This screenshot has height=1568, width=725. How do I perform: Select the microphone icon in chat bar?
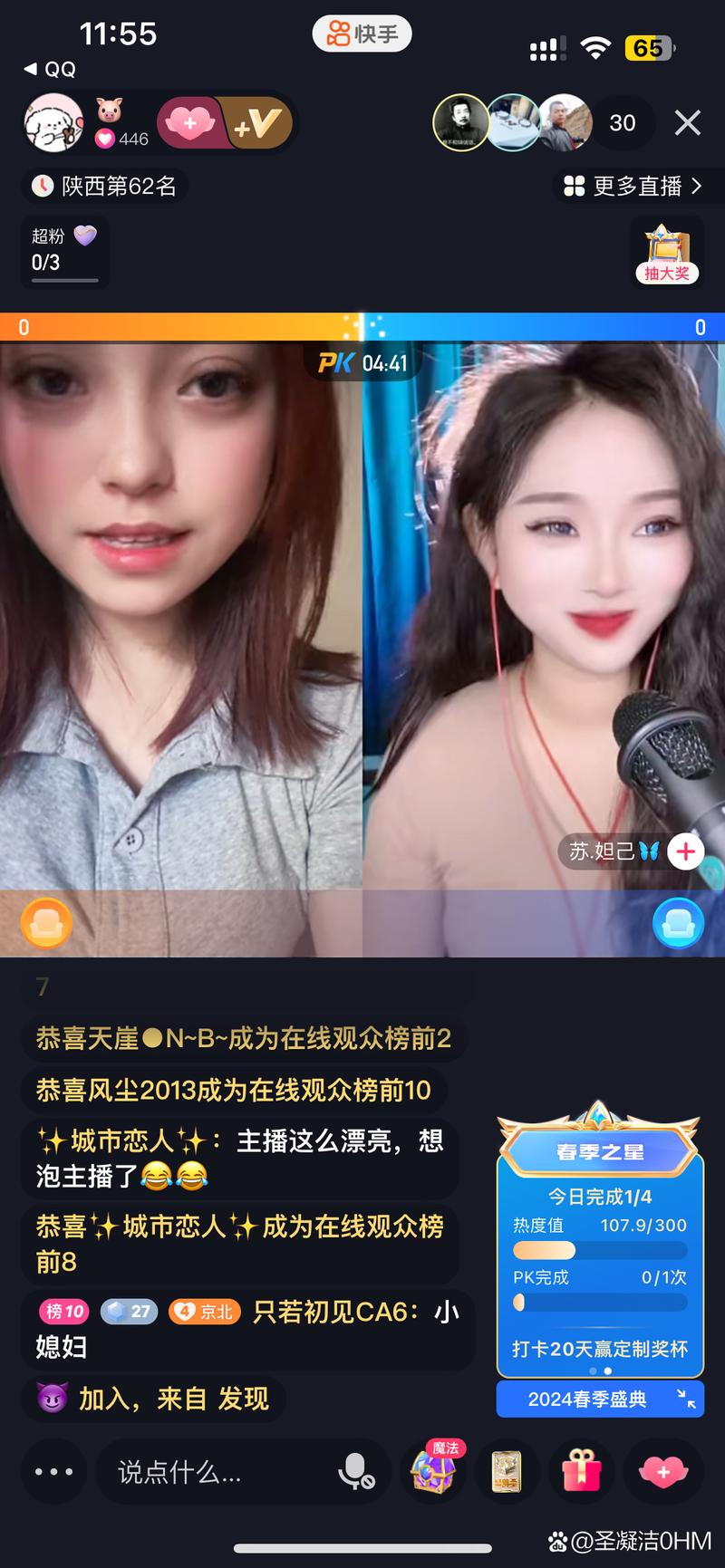click(353, 1471)
